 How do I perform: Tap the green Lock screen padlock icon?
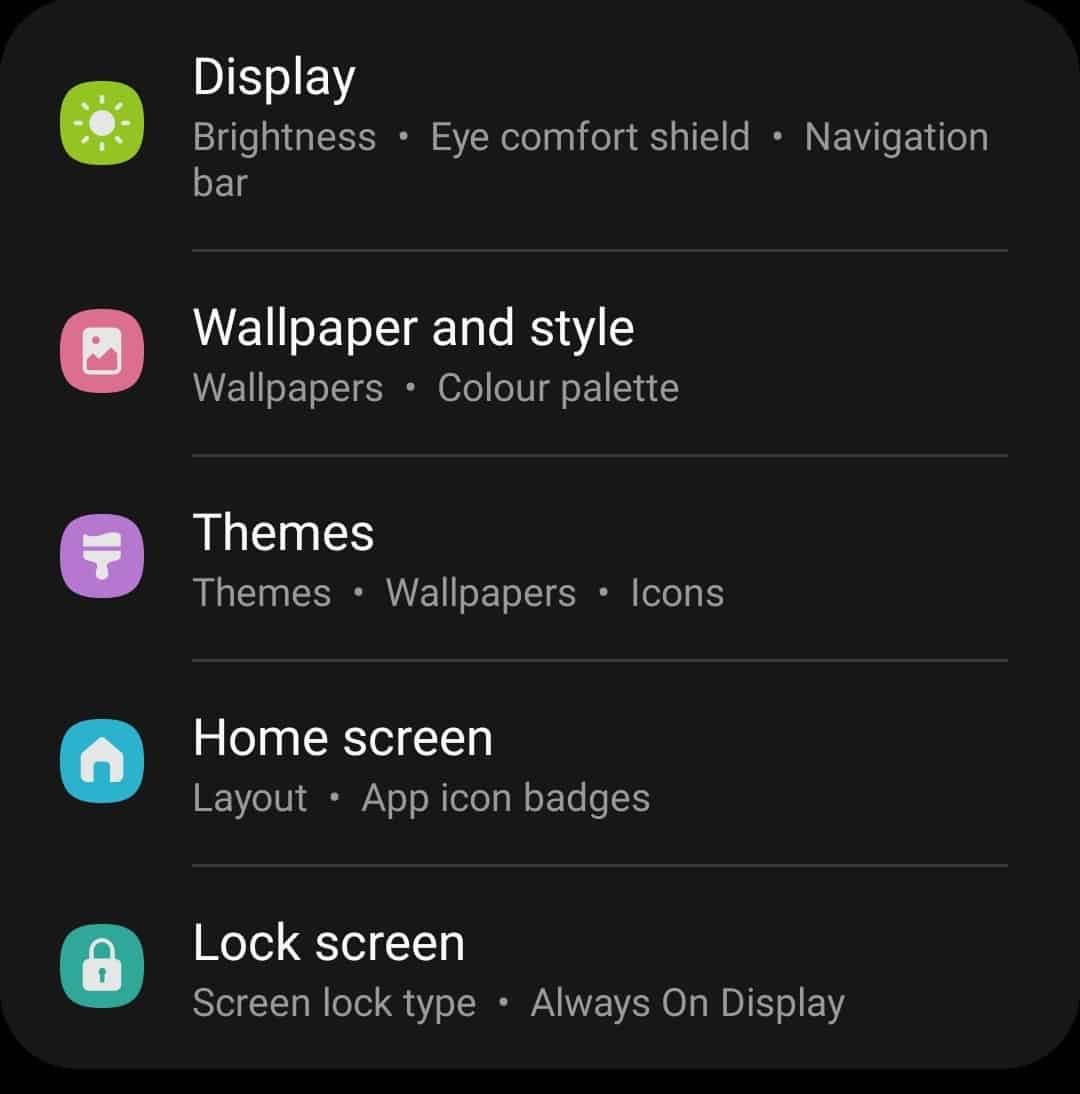point(102,967)
